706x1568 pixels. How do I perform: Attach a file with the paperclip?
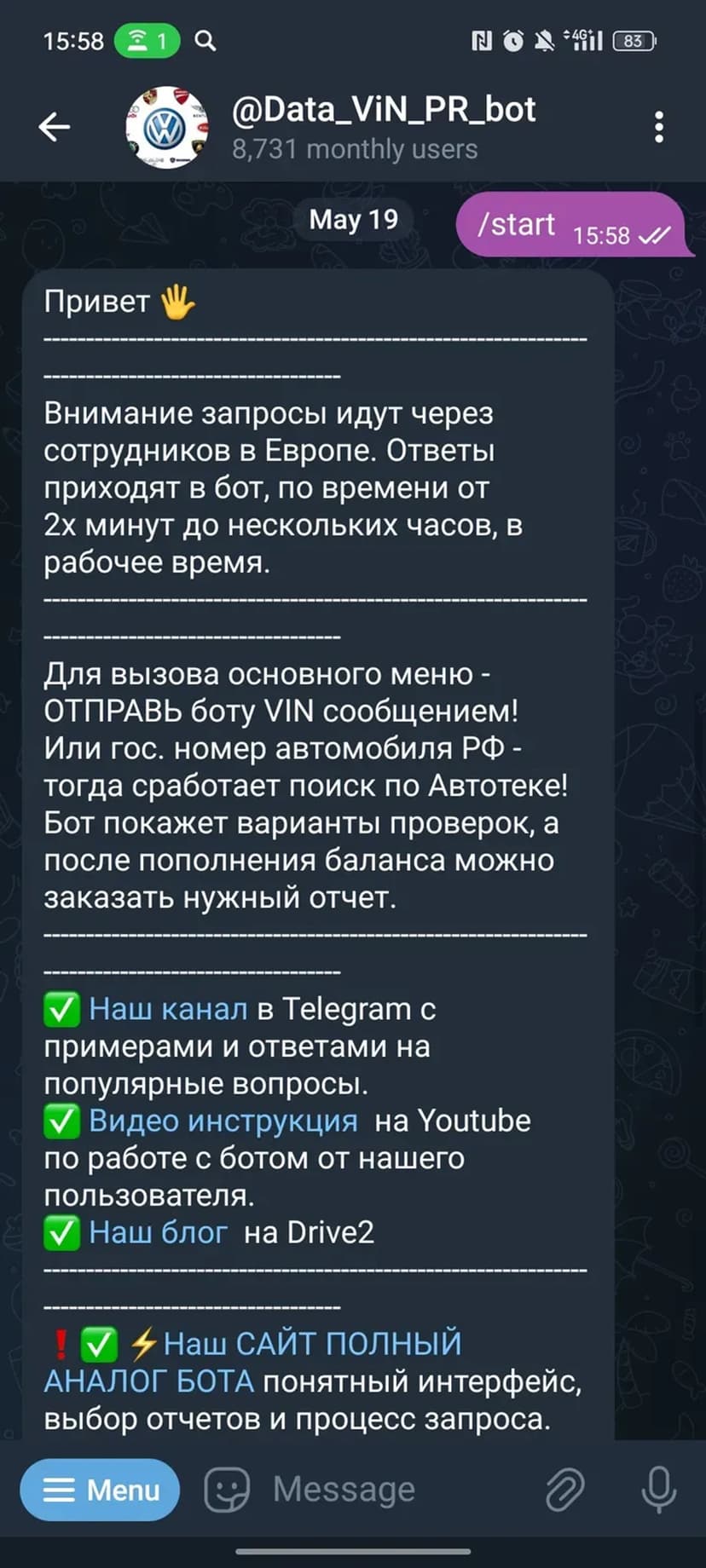564,1490
